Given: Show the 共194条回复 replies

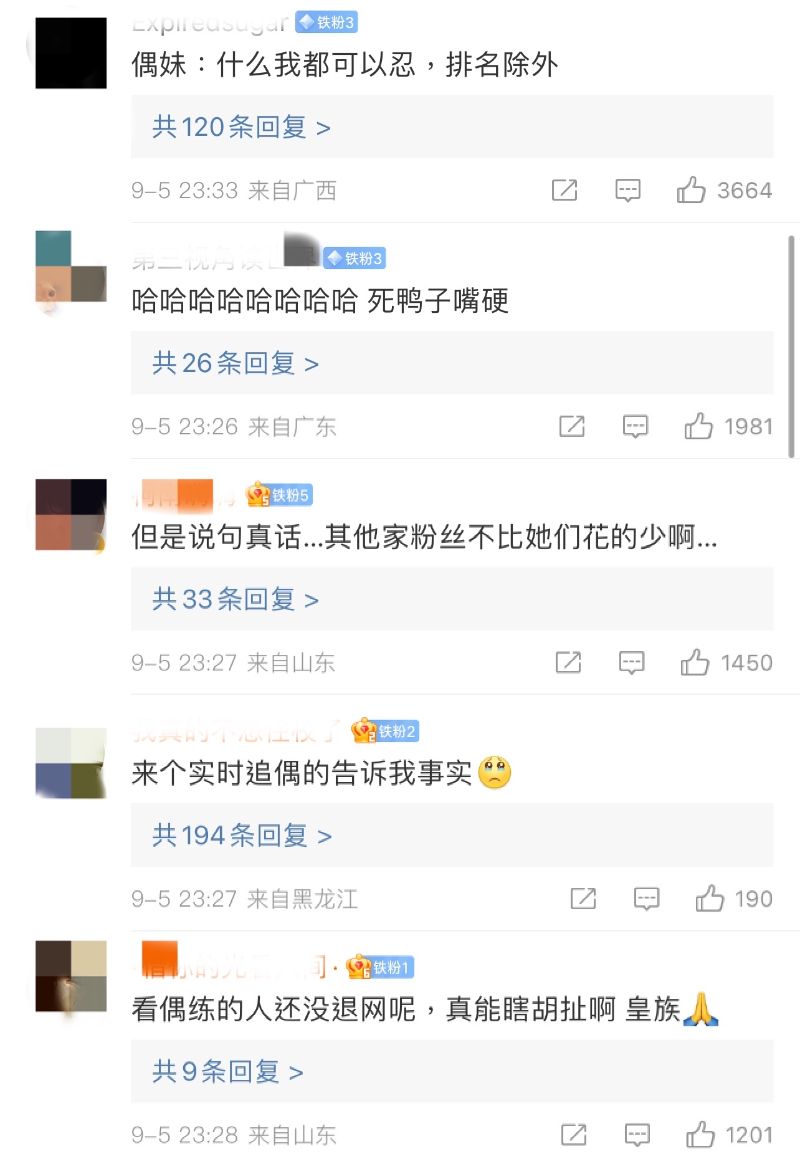Looking at the screenshot, I should click(241, 835).
